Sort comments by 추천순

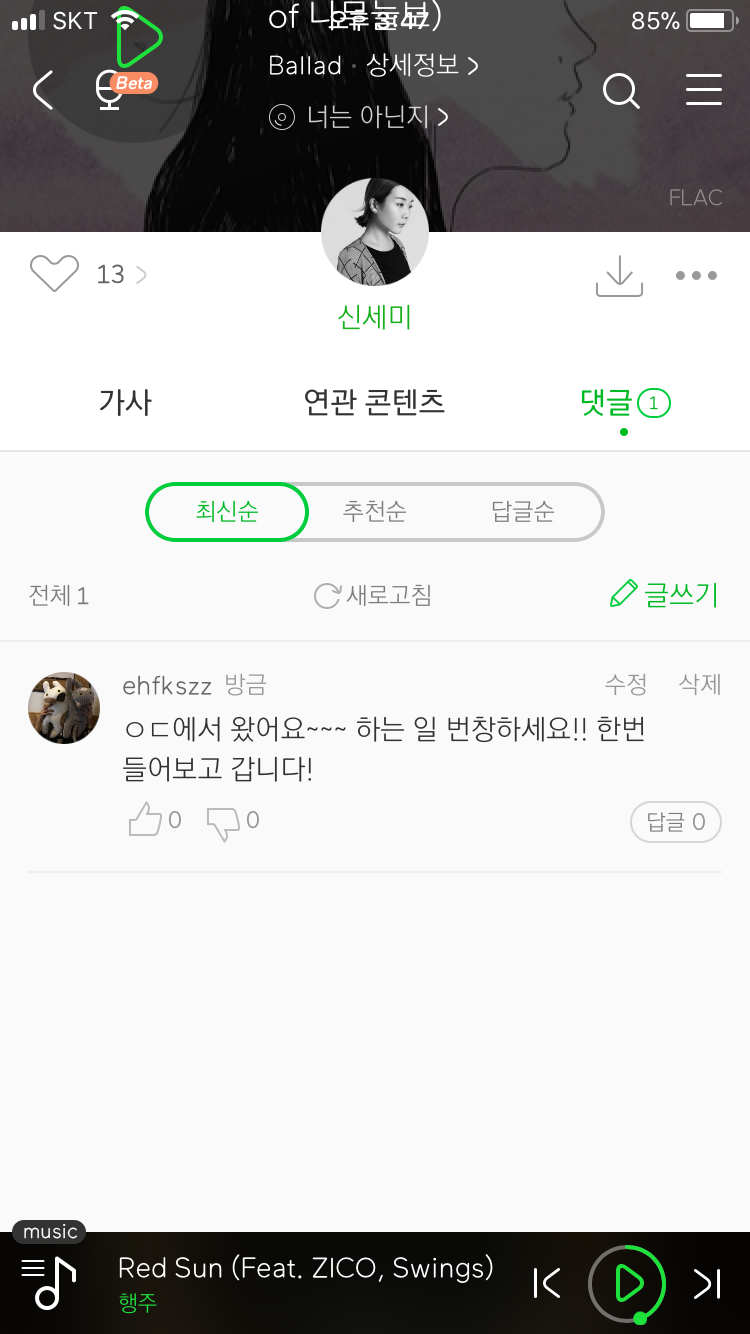point(375,512)
